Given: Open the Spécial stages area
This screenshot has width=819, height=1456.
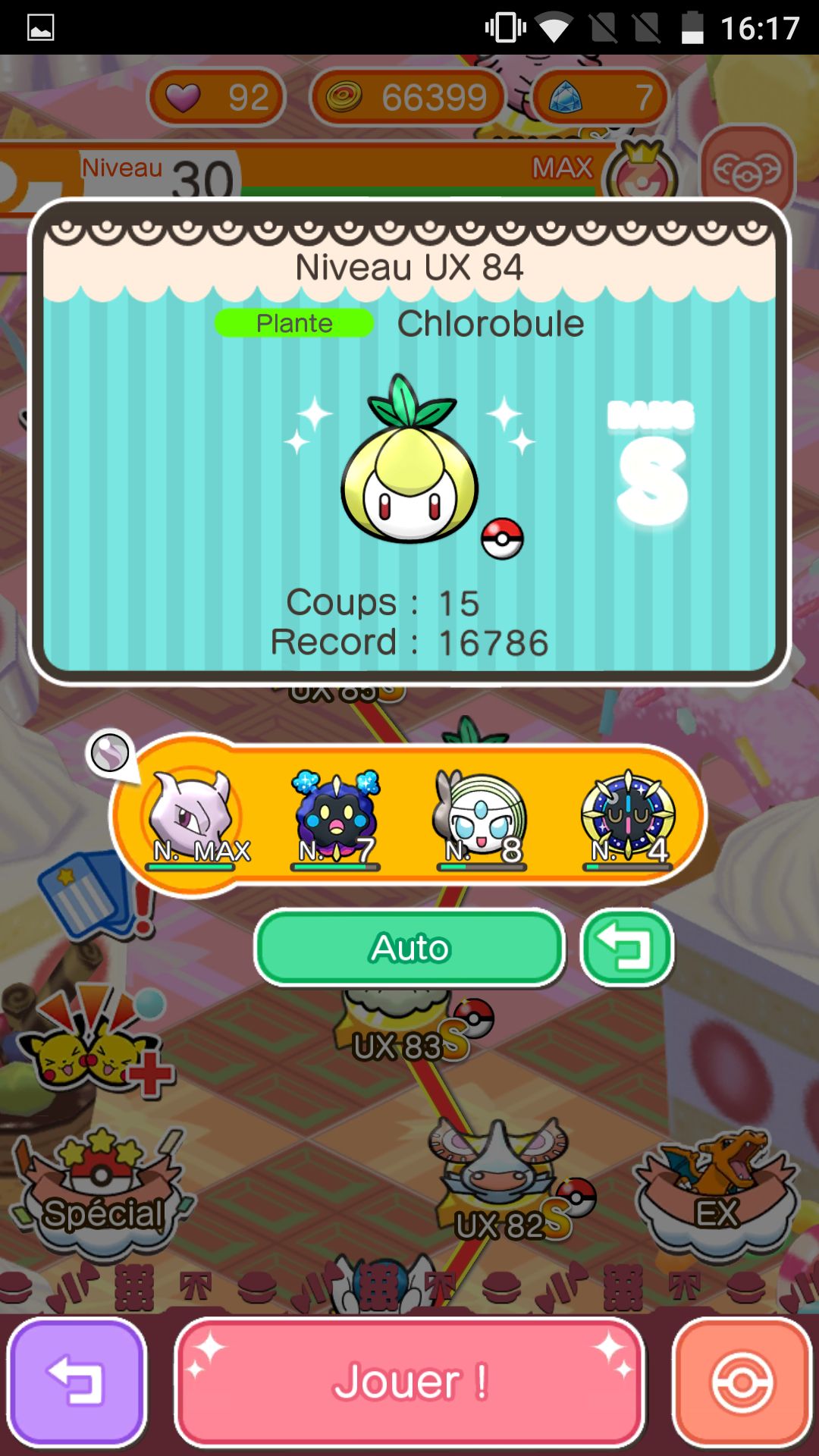Looking at the screenshot, I should click(x=102, y=1191).
